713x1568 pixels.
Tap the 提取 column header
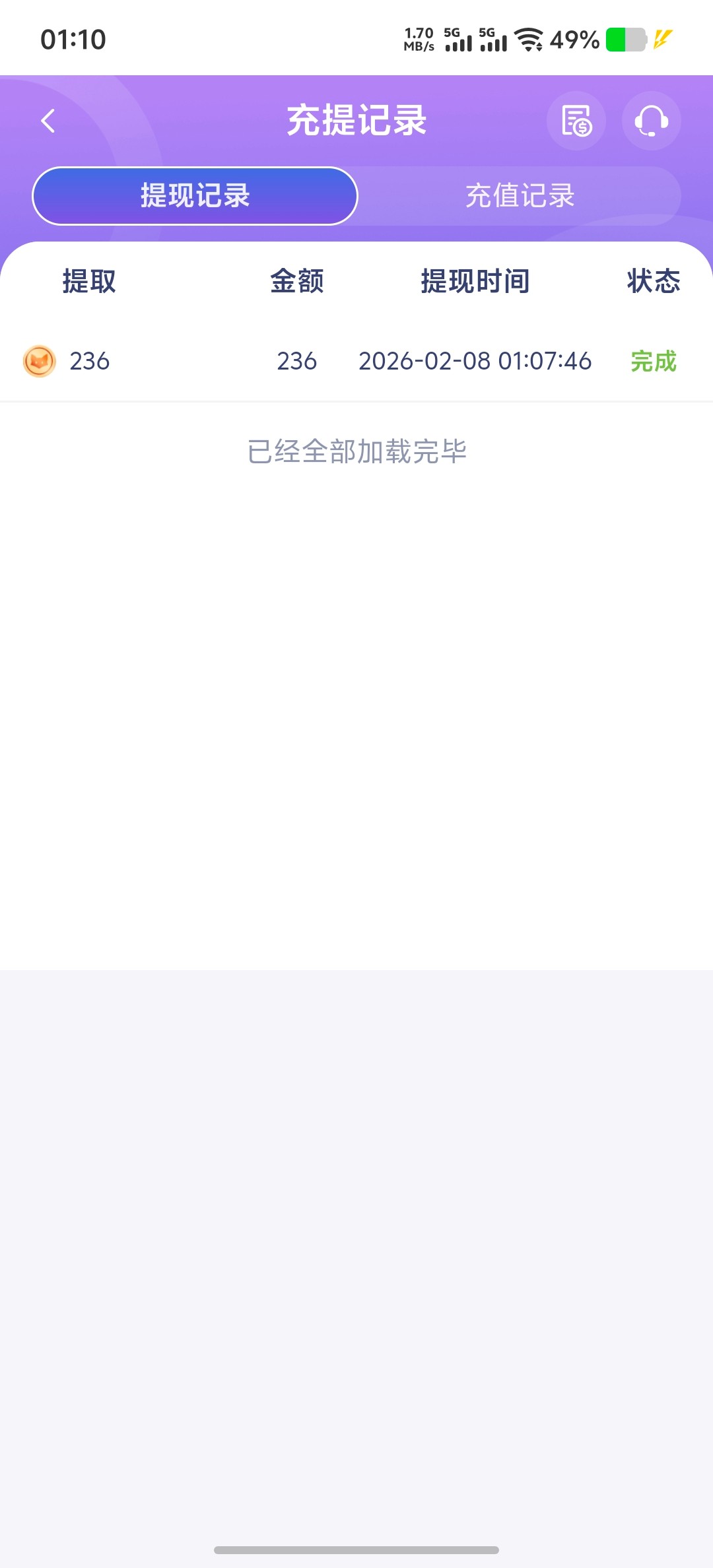click(89, 281)
